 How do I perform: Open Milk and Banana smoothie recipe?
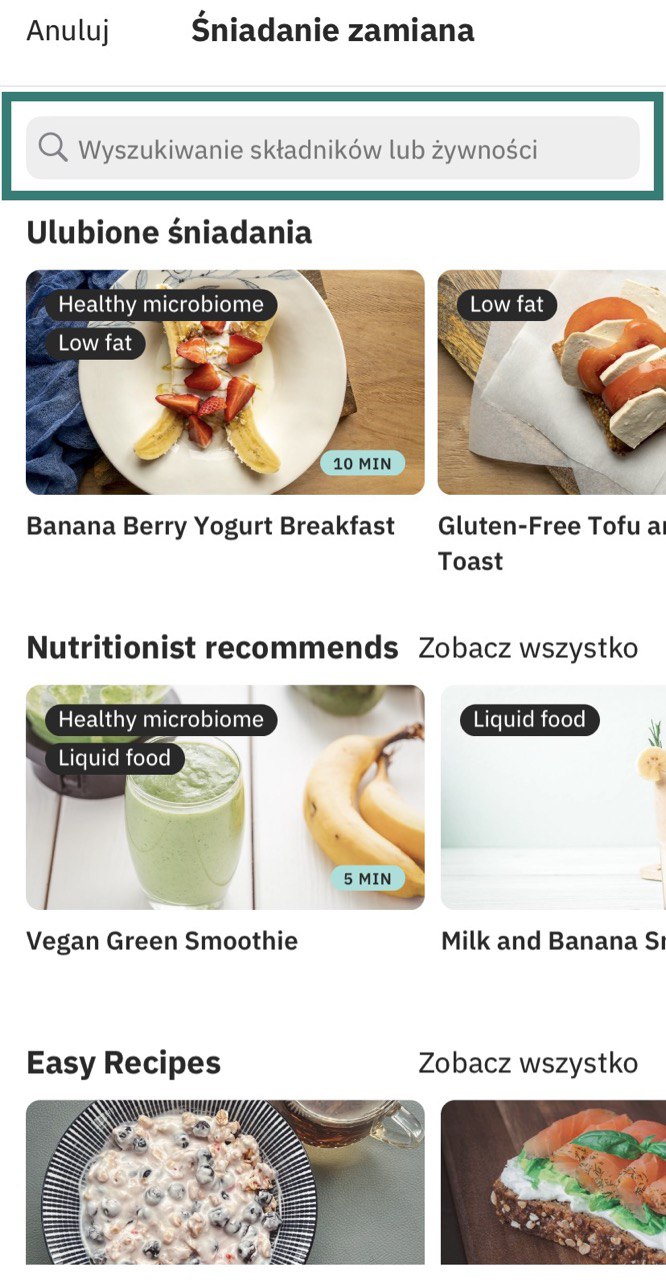[553, 797]
